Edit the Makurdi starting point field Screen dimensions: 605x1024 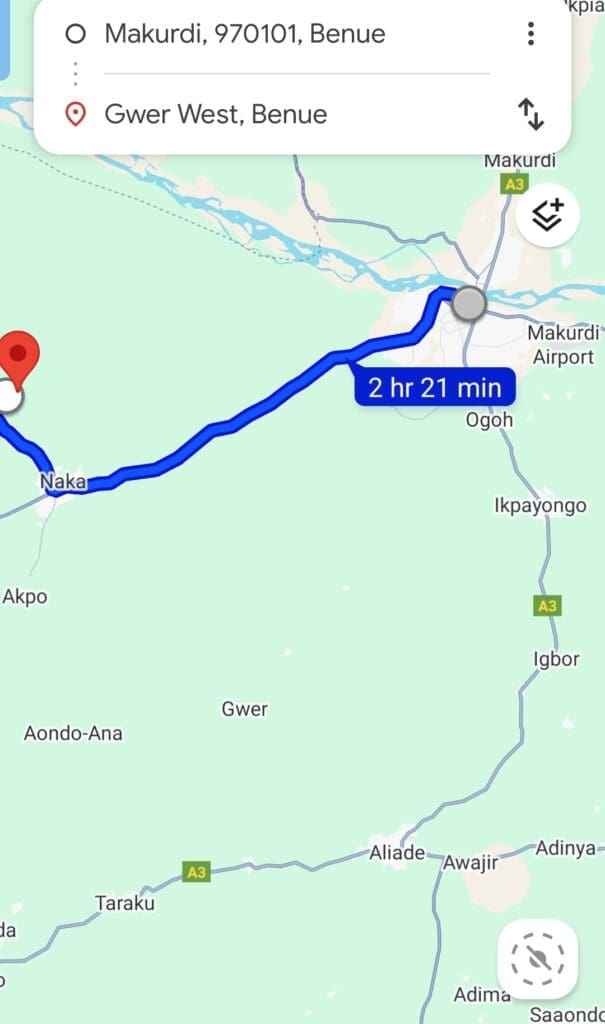click(x=244, y=34)
